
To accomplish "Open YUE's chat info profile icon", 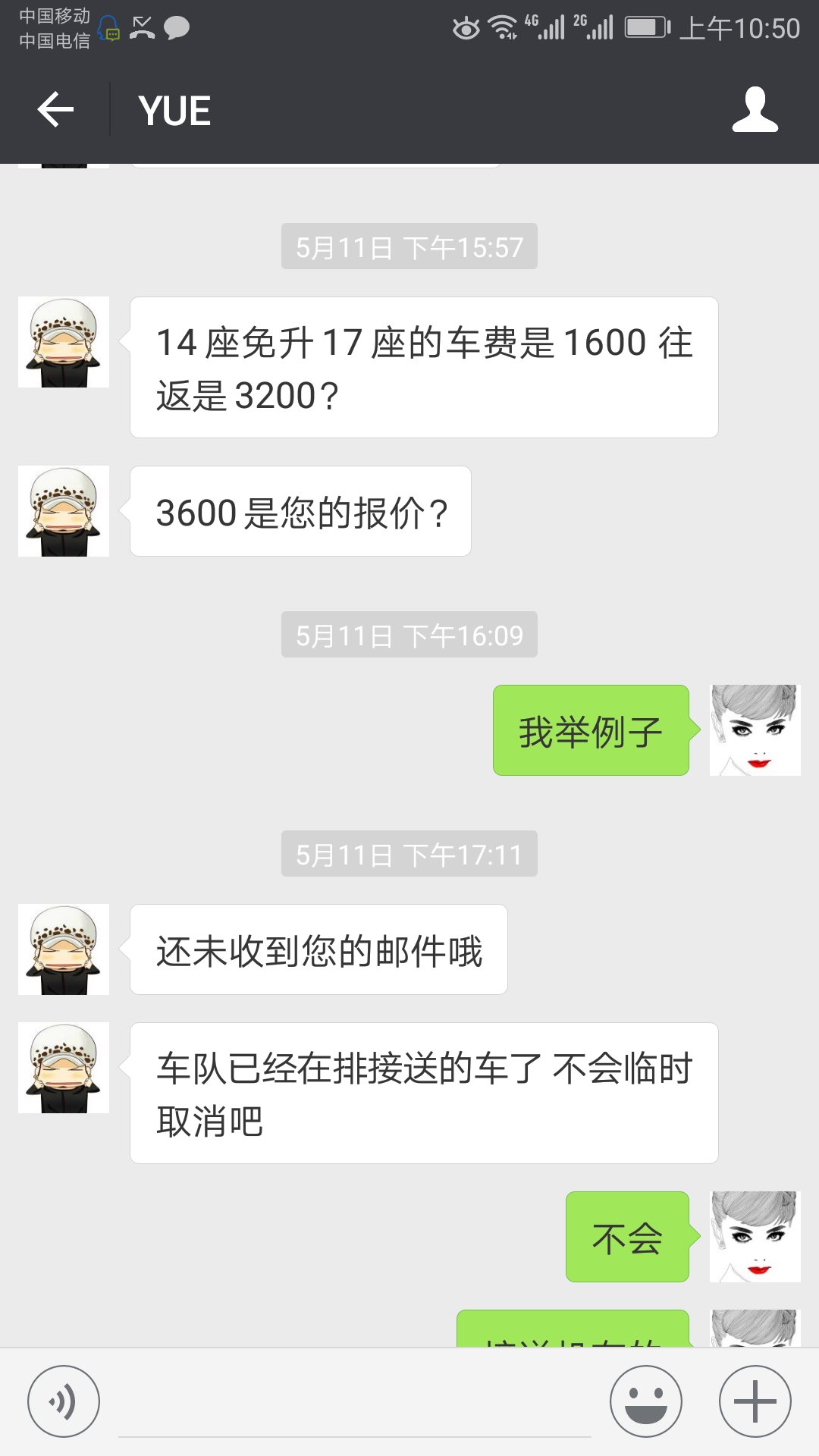I will point(755,110).
